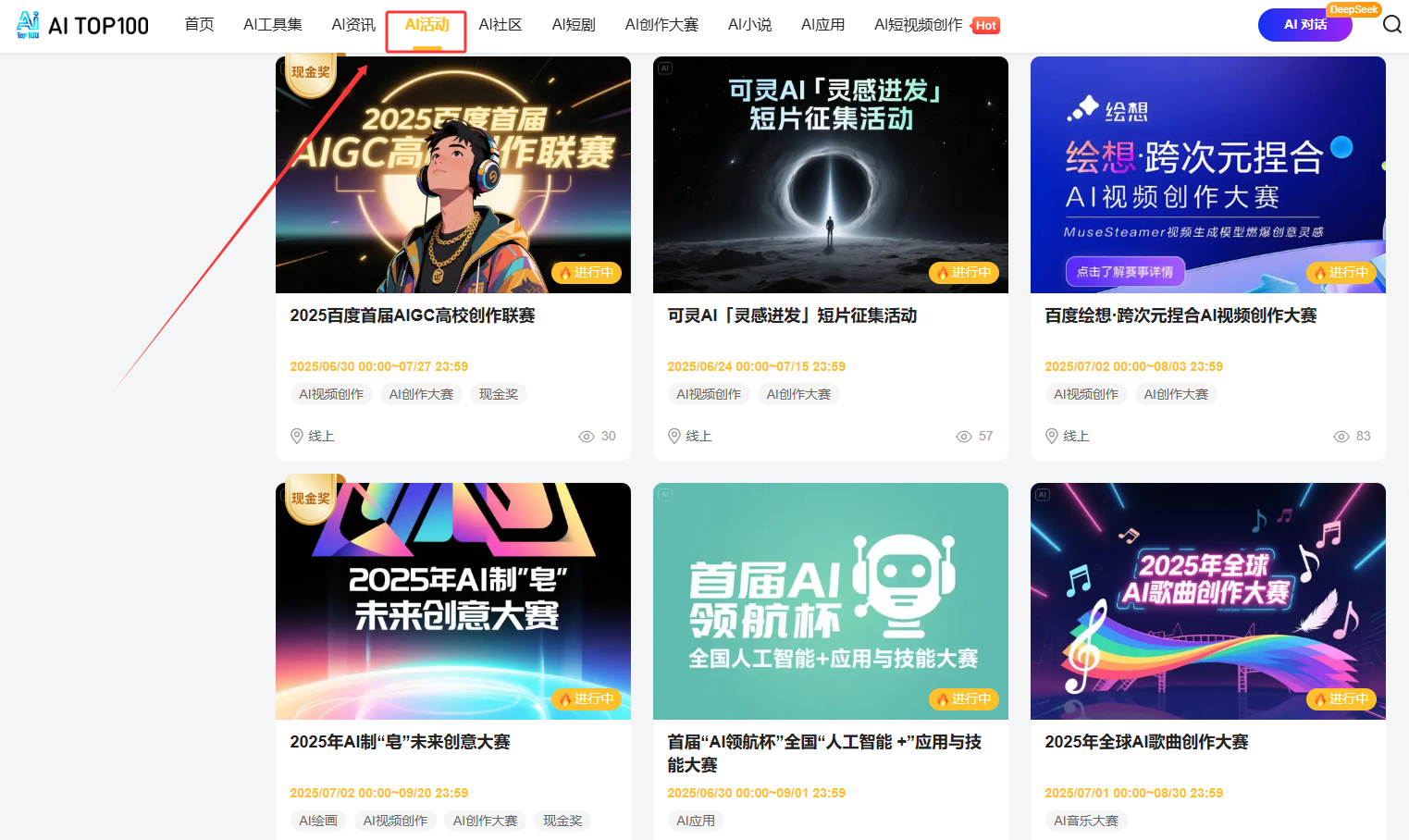Image resolution: width=1409 pixels, height=840 pixels.
Task: Tap the AI TOP100 logo to go home
Action: 82,25
